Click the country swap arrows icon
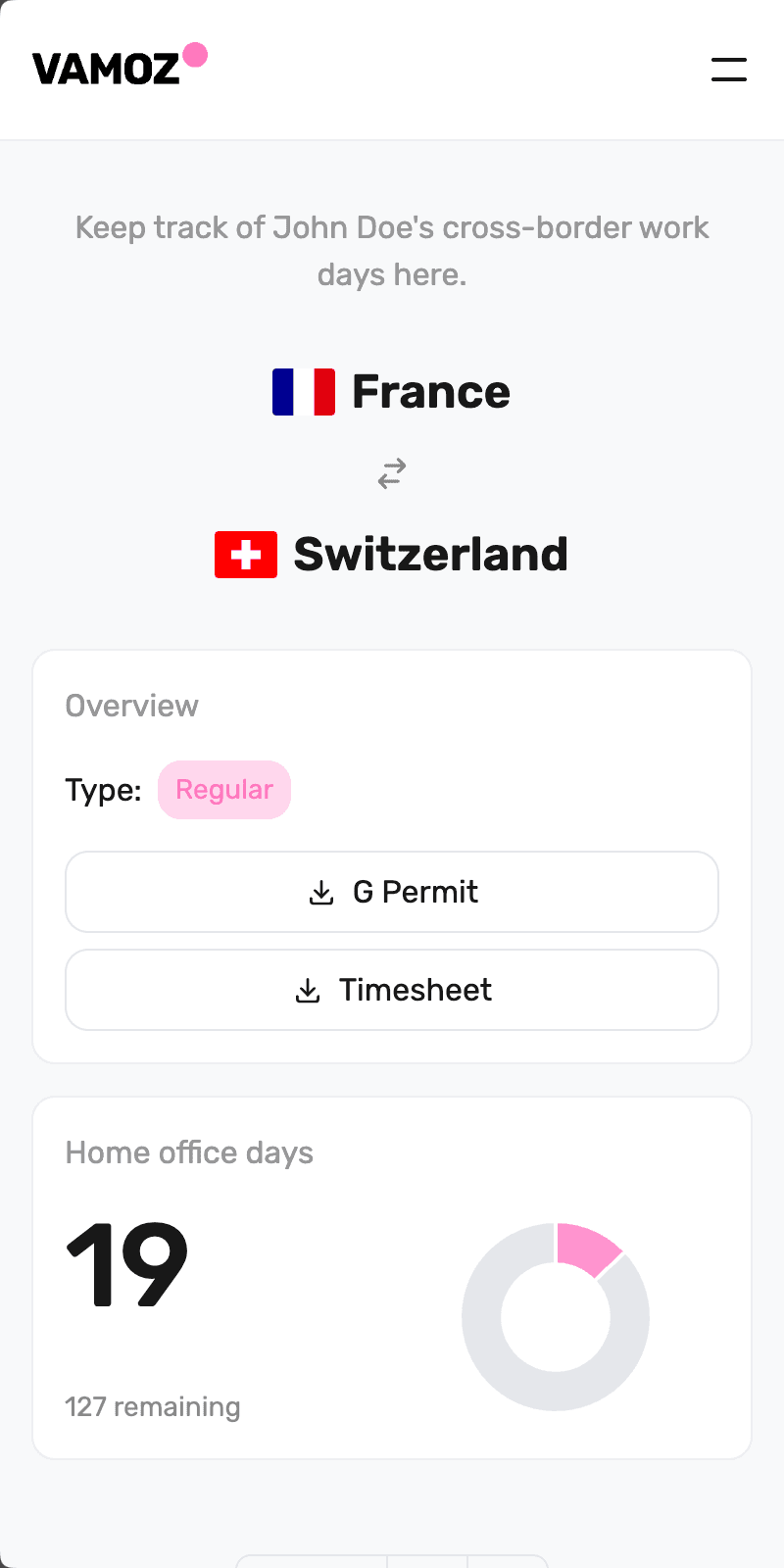This screenshot has height=1568, width=784. (391, 473)
